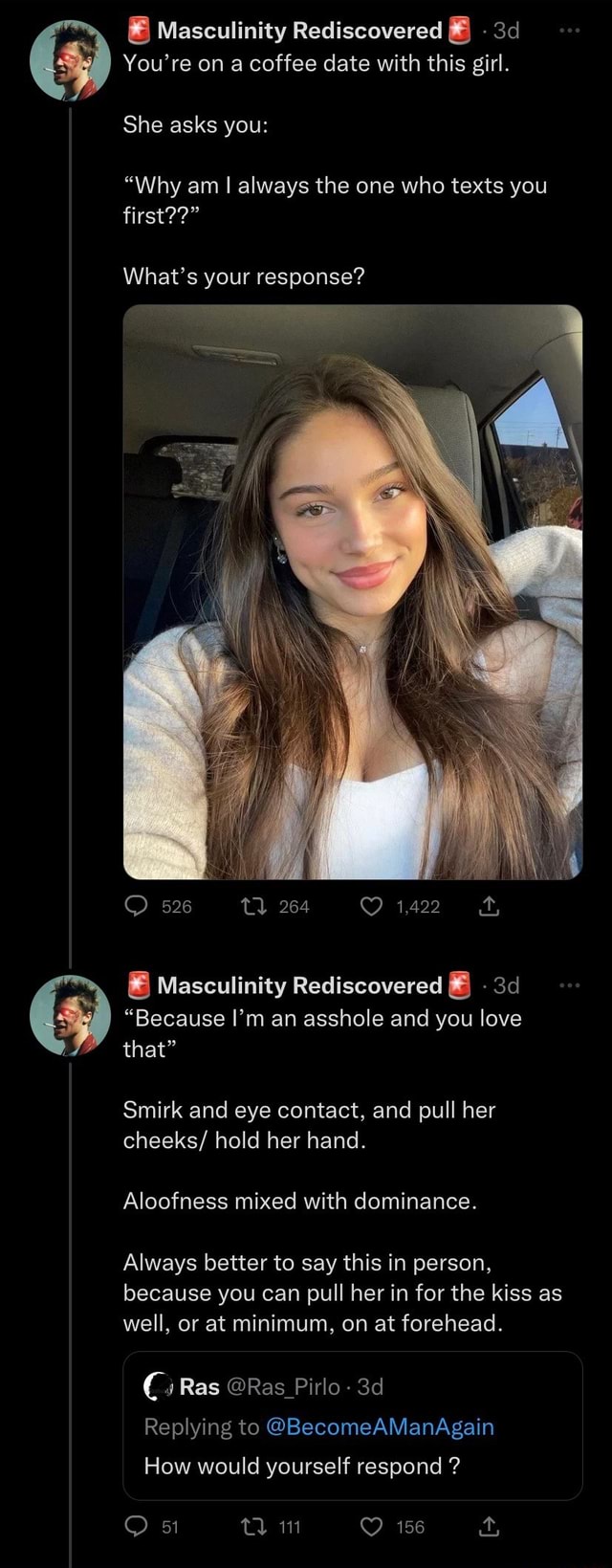Like the tweet with 1,422 likes
The height and width of the screenshot is (1568, 612).
click(x=371, y=906)
